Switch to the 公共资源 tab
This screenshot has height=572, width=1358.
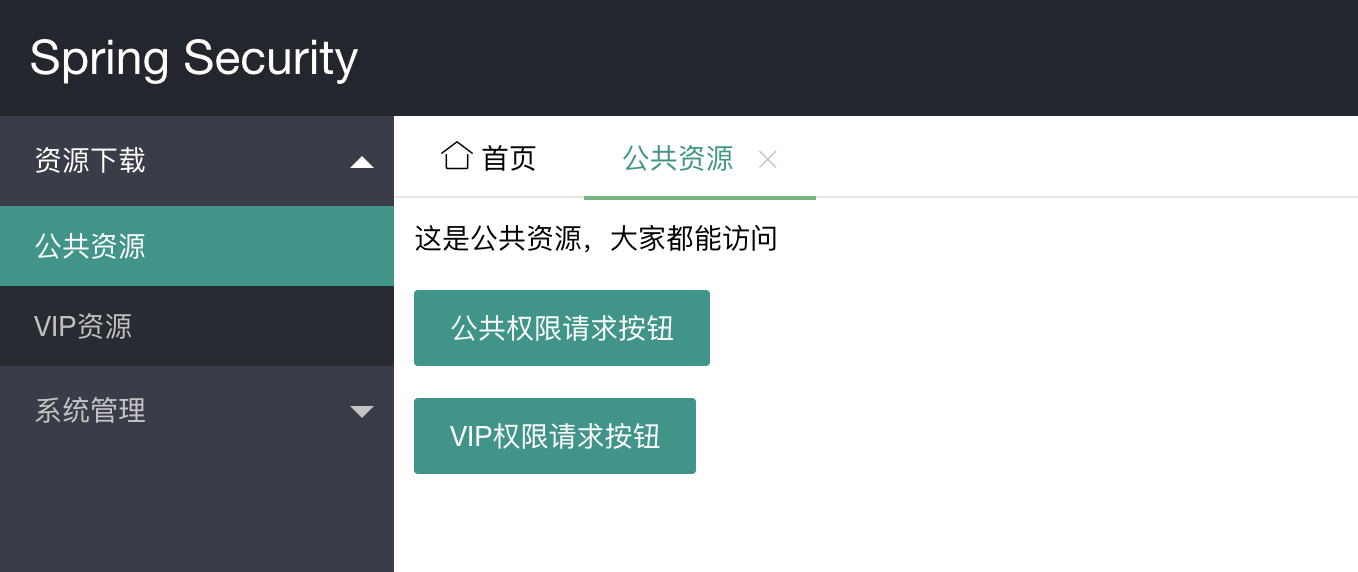tap(677, 158)
